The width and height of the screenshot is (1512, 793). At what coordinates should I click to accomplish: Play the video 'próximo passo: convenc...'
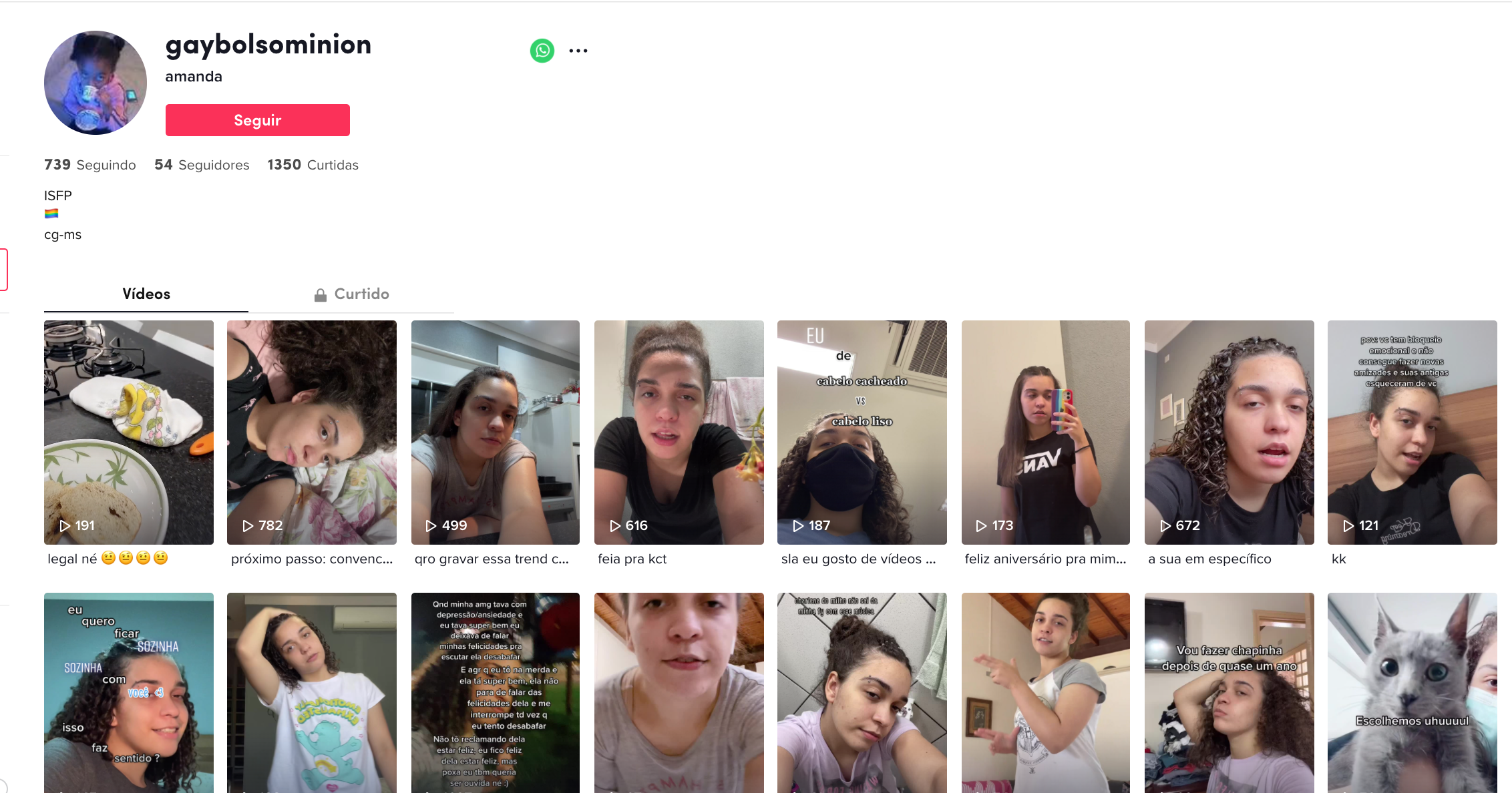[311, 432]
